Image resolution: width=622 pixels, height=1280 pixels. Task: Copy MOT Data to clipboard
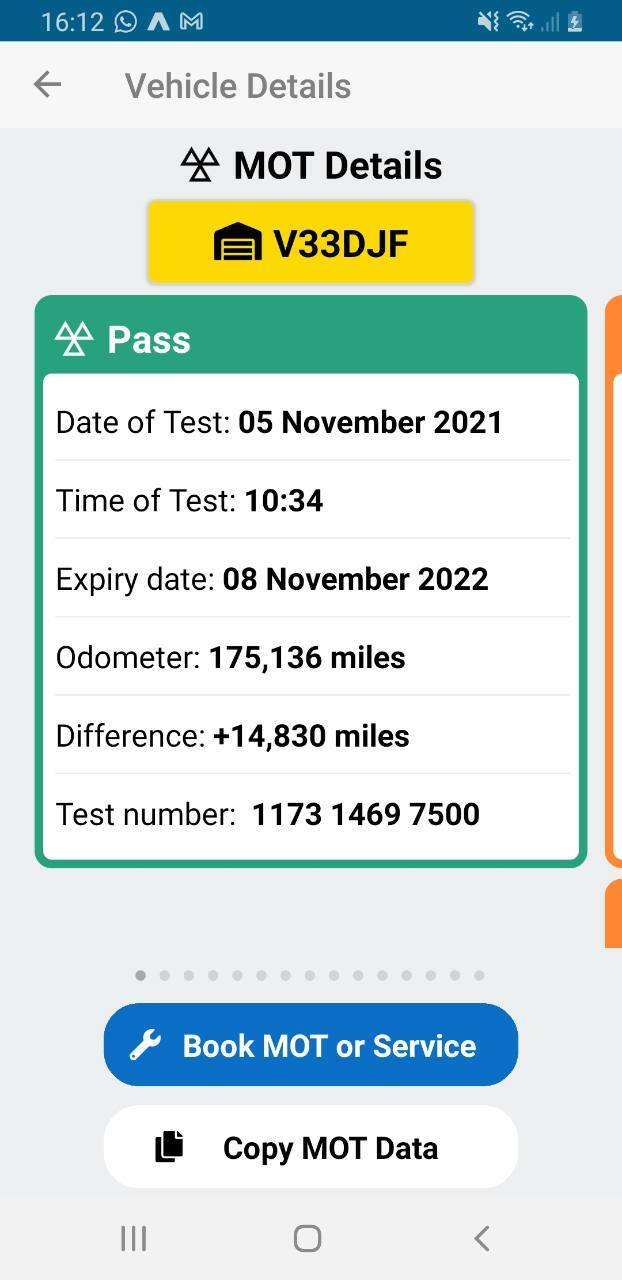pos(311,1147)
